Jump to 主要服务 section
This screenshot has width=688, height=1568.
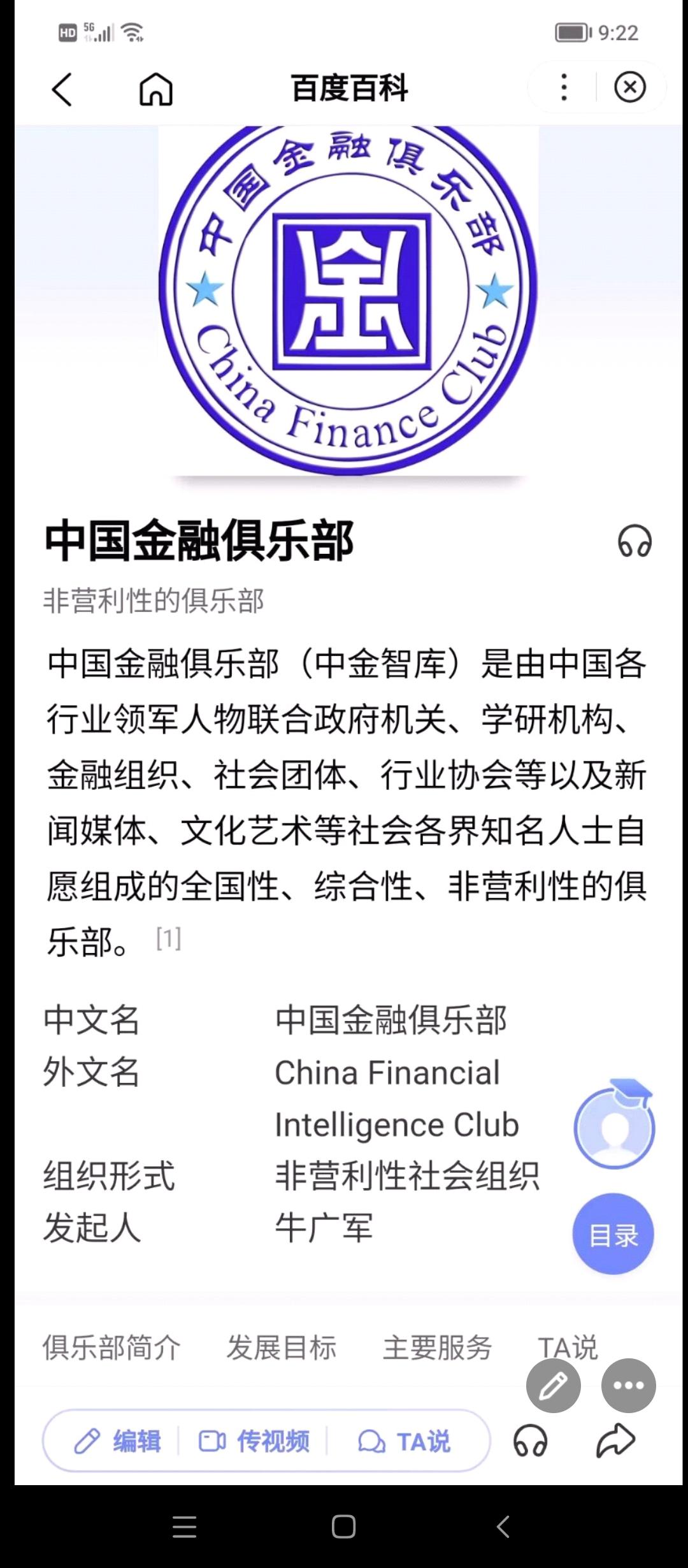coord(437,1347)
